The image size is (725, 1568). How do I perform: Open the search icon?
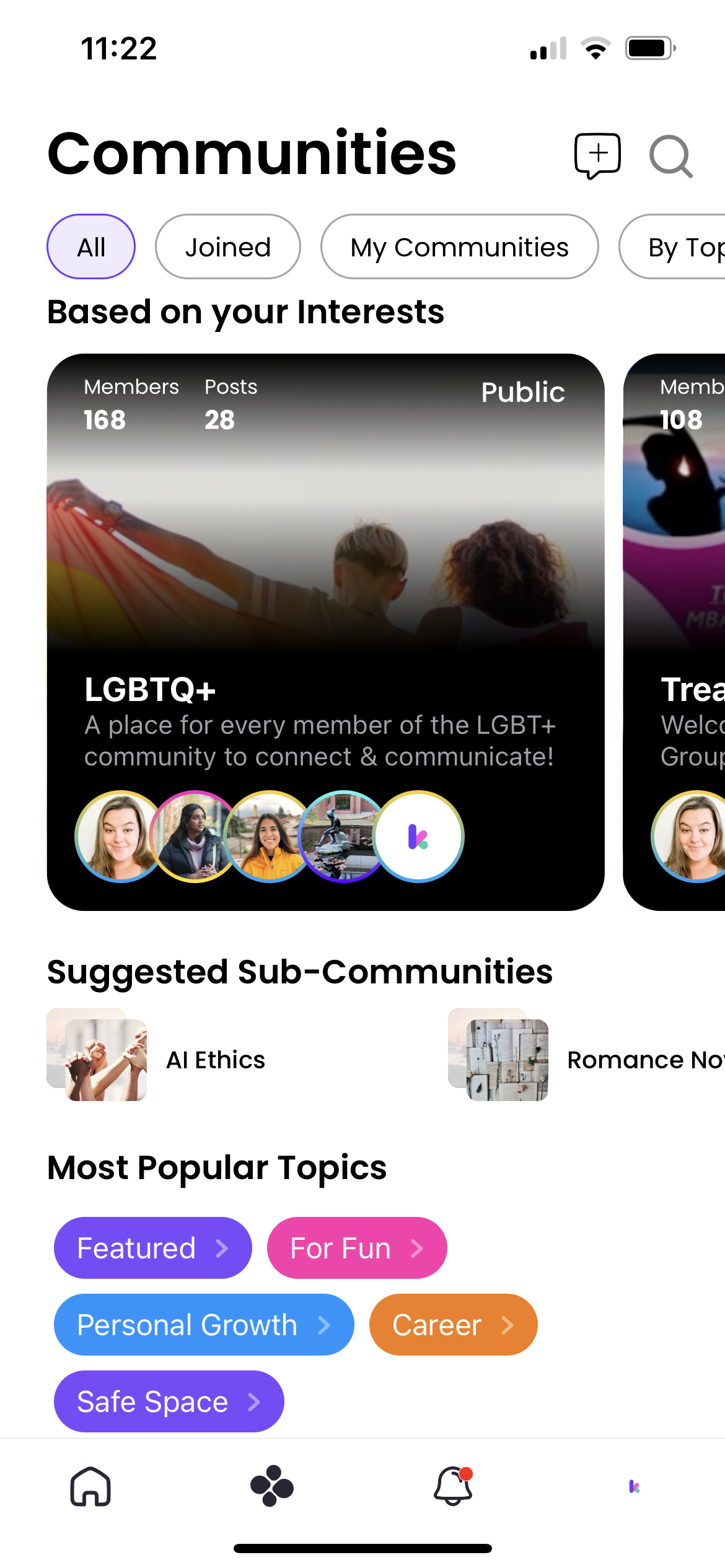[x=670, y=156]
